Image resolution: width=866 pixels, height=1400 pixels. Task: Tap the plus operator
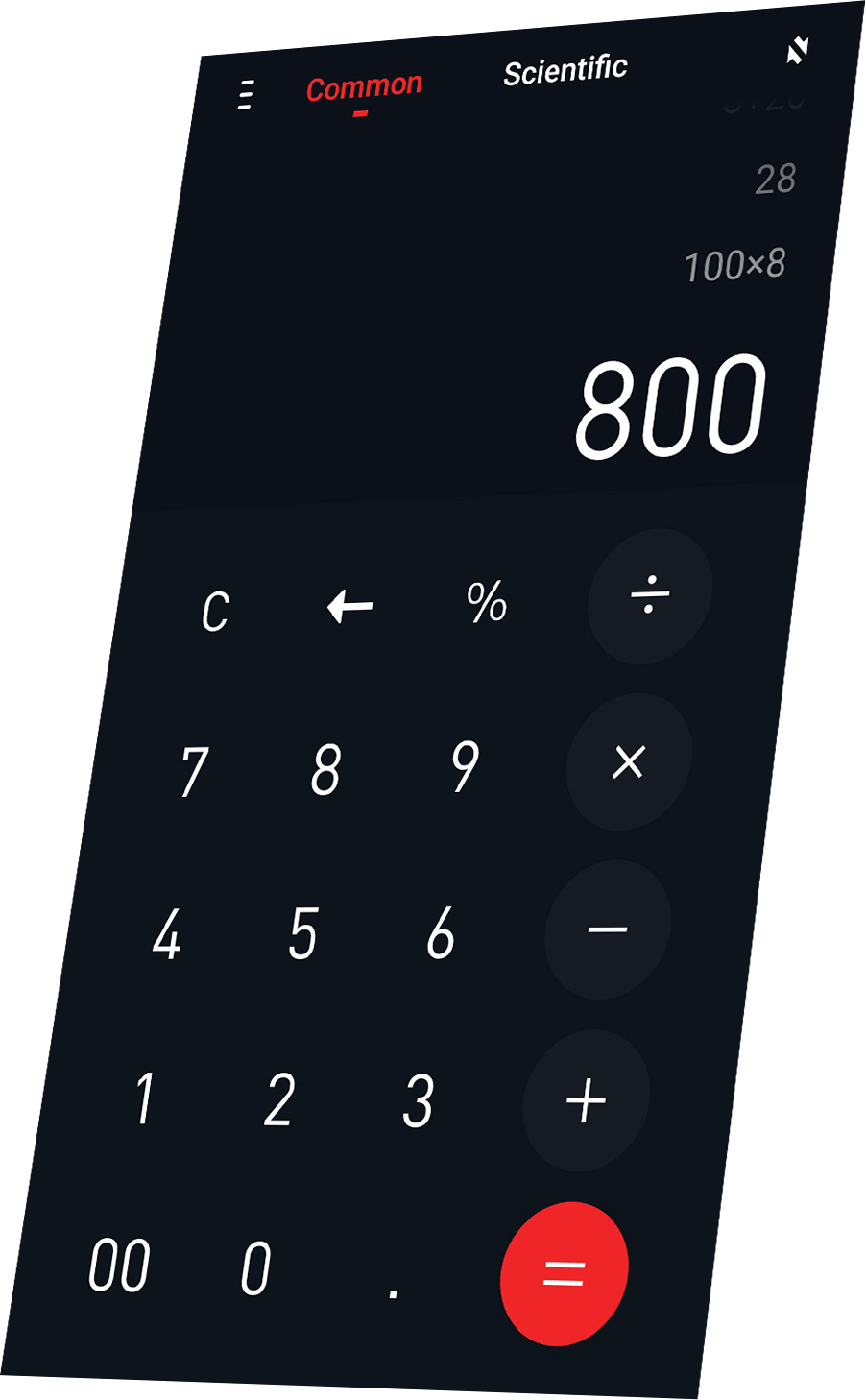(587, 1100)
